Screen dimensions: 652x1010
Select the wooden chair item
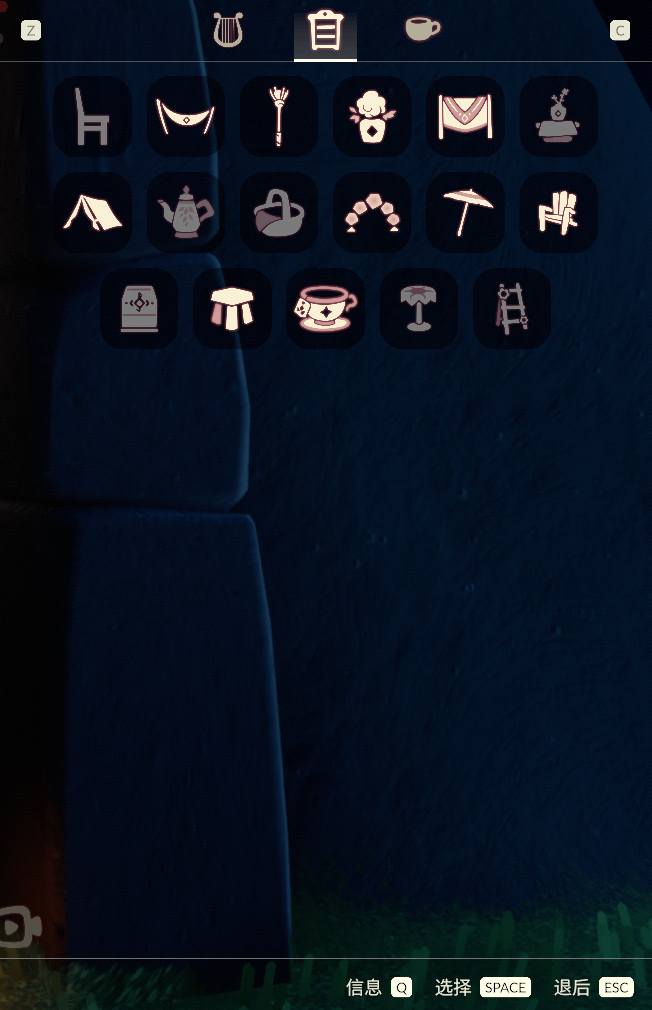pyautogui.click(x=92, y=117)
